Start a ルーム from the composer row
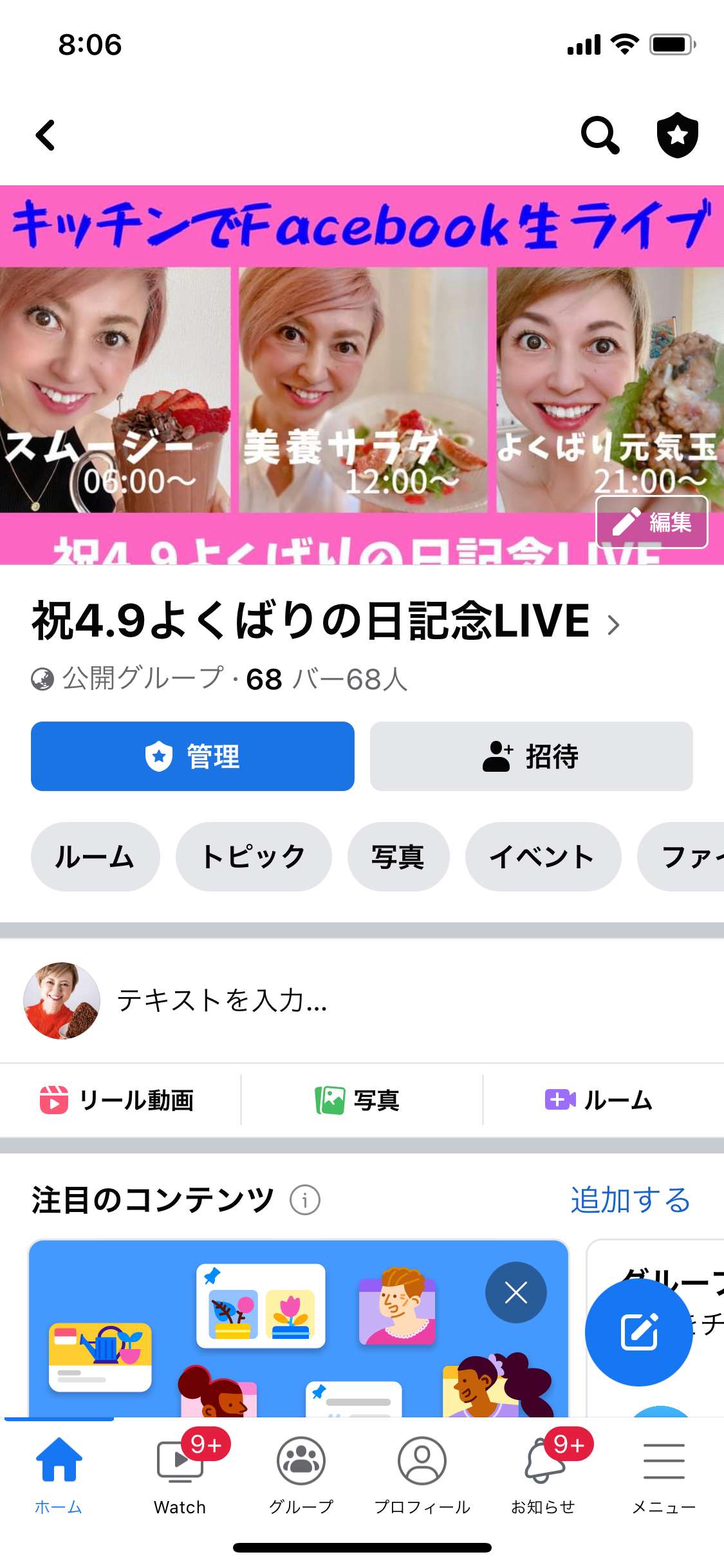Image resolution: width=724 pixels, height=1568 pixels. (x=600, y=1100)
